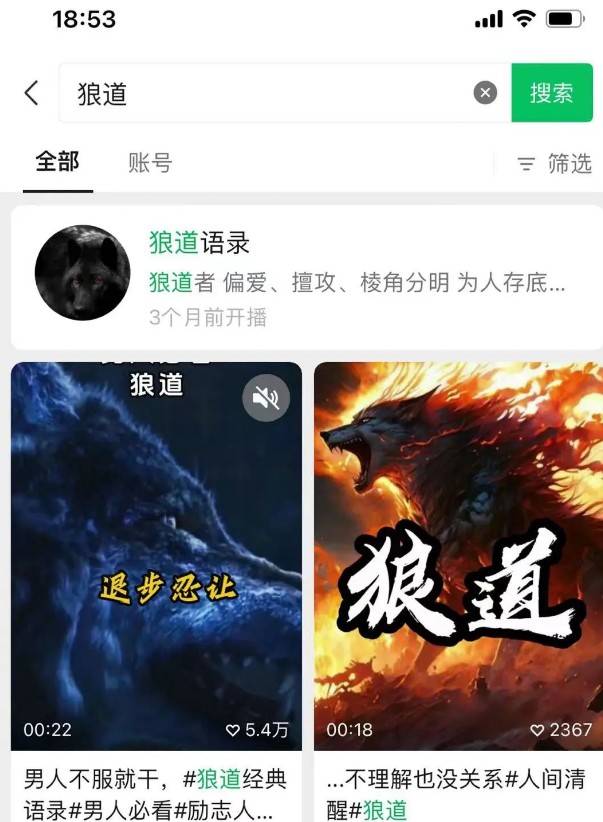Open the 筛选 filter options
The width and height of the screenshot is (603, 822).
click(554, 164)
